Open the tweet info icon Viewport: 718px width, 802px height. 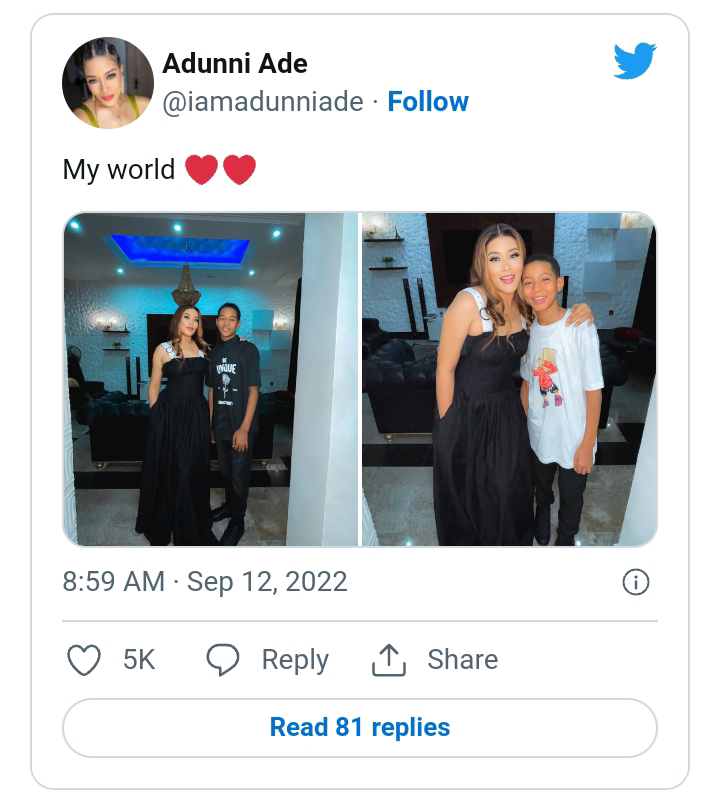636,582
